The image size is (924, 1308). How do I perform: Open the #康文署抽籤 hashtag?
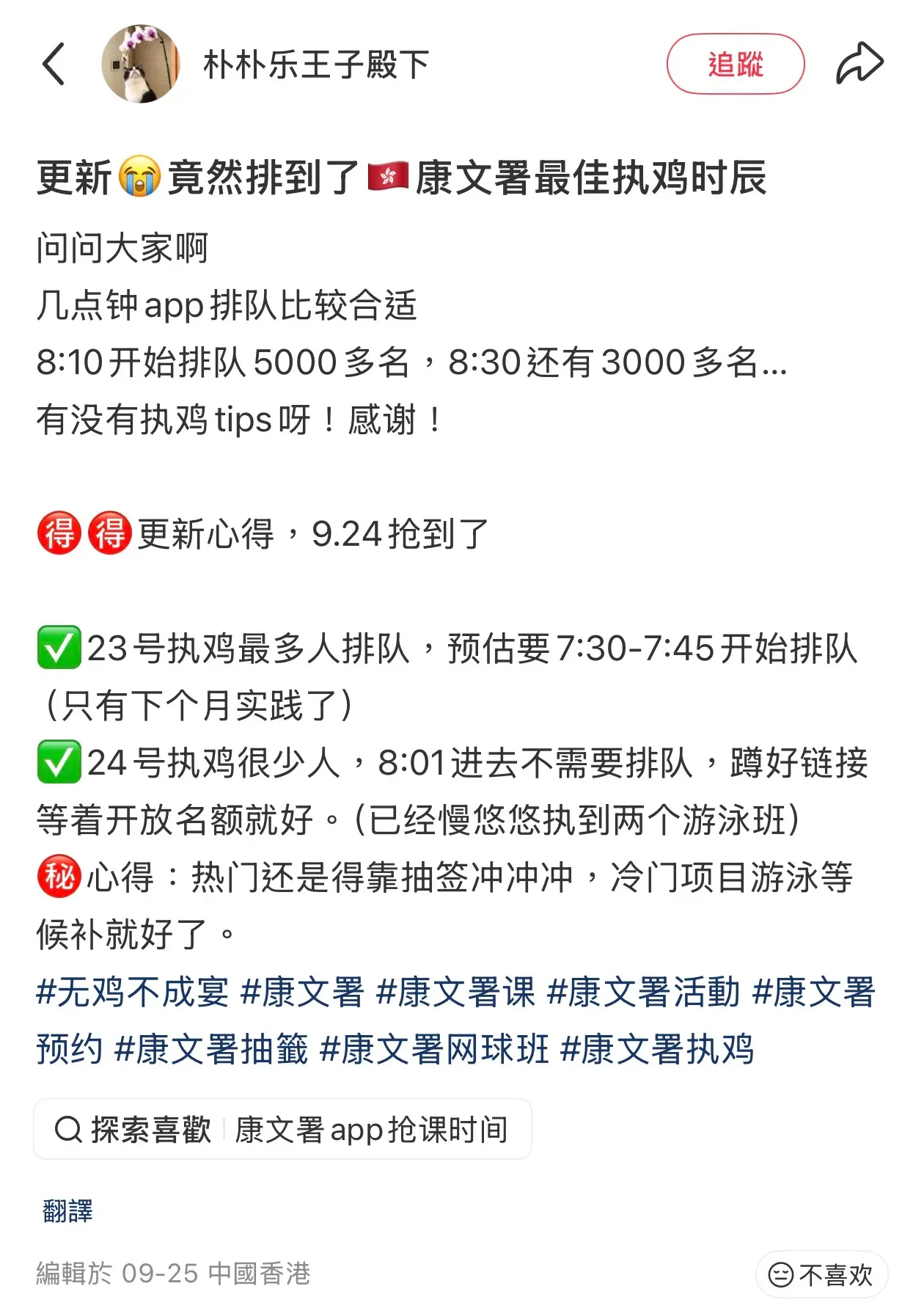coord(211,1049)
